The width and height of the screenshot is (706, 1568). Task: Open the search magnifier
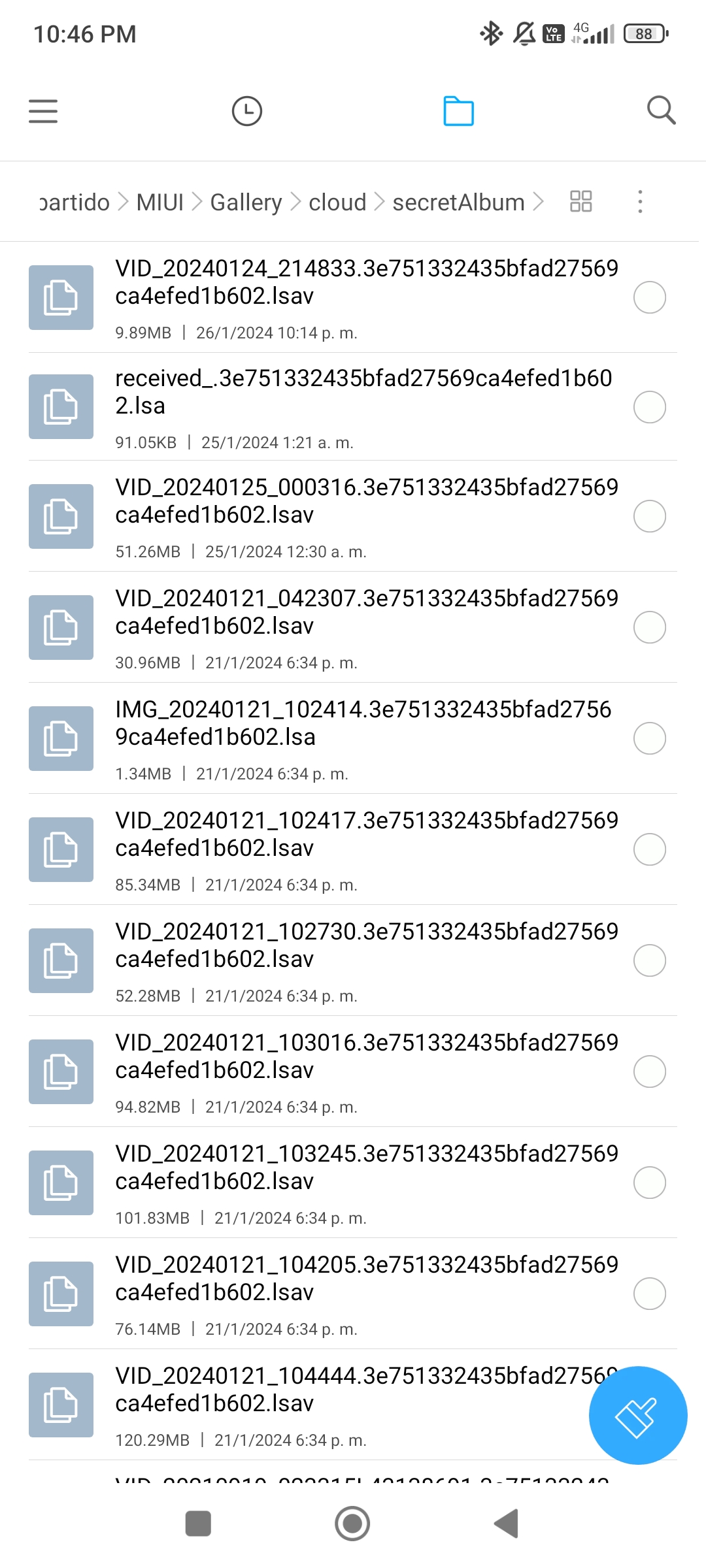(x=661, y=110)
